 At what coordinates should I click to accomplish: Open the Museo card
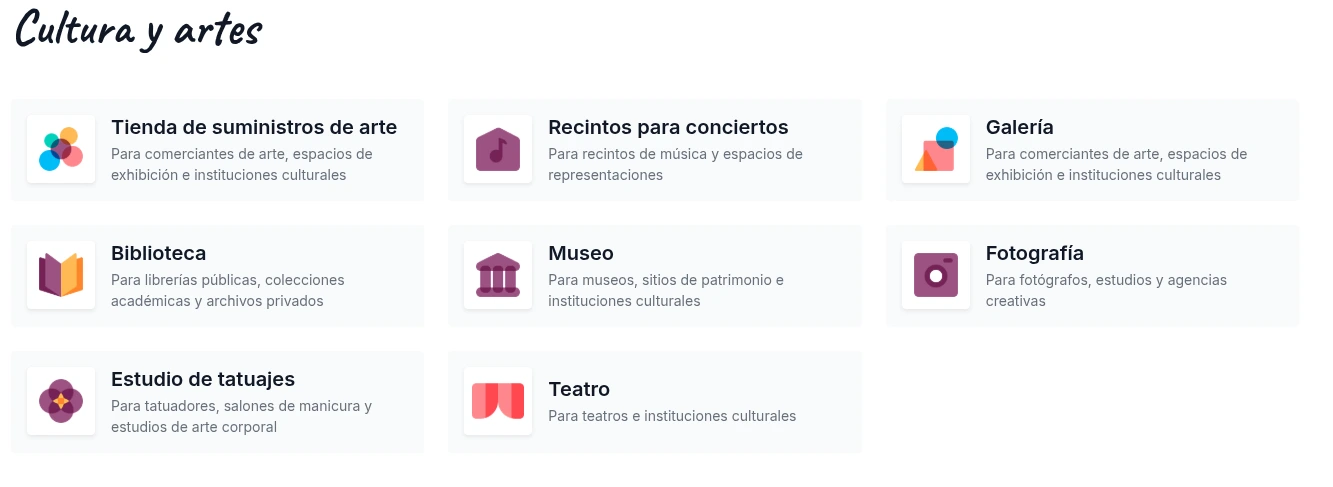click(x=654, y=276)
